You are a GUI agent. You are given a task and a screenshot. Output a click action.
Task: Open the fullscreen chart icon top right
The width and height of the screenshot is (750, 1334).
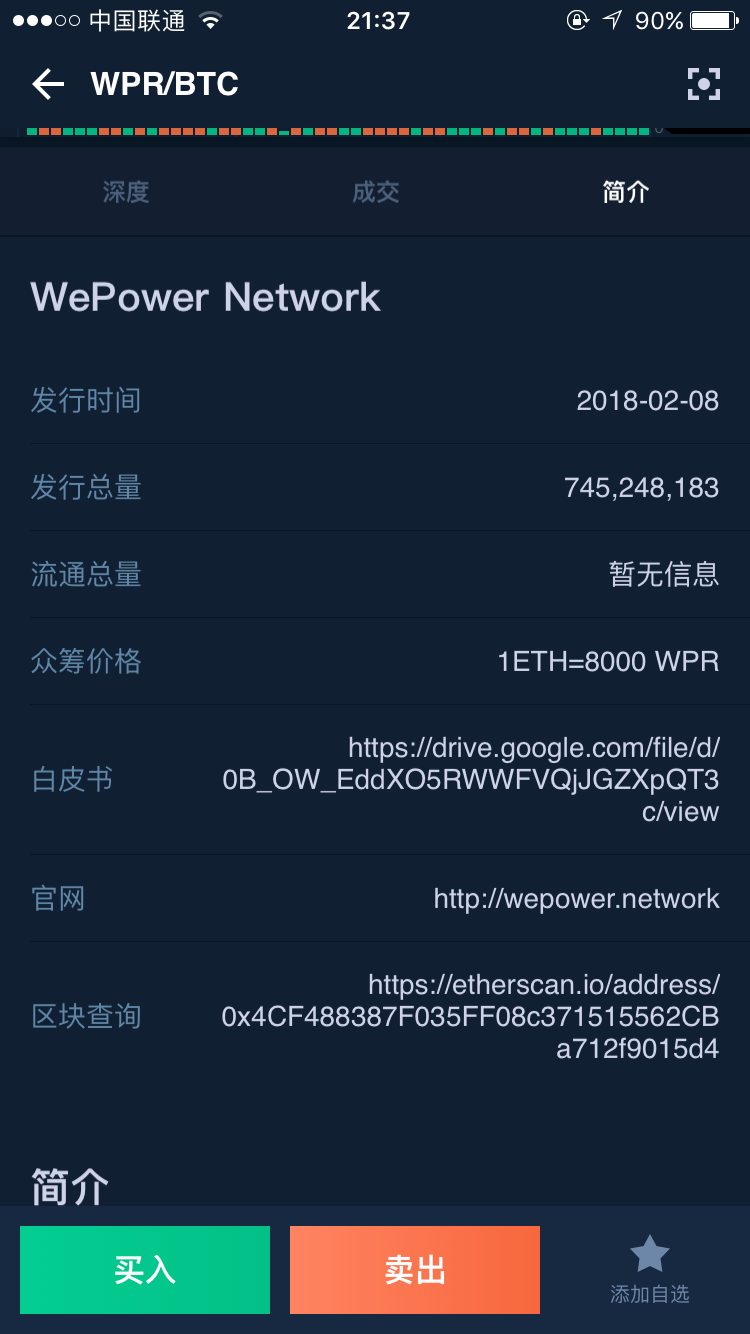705,84
